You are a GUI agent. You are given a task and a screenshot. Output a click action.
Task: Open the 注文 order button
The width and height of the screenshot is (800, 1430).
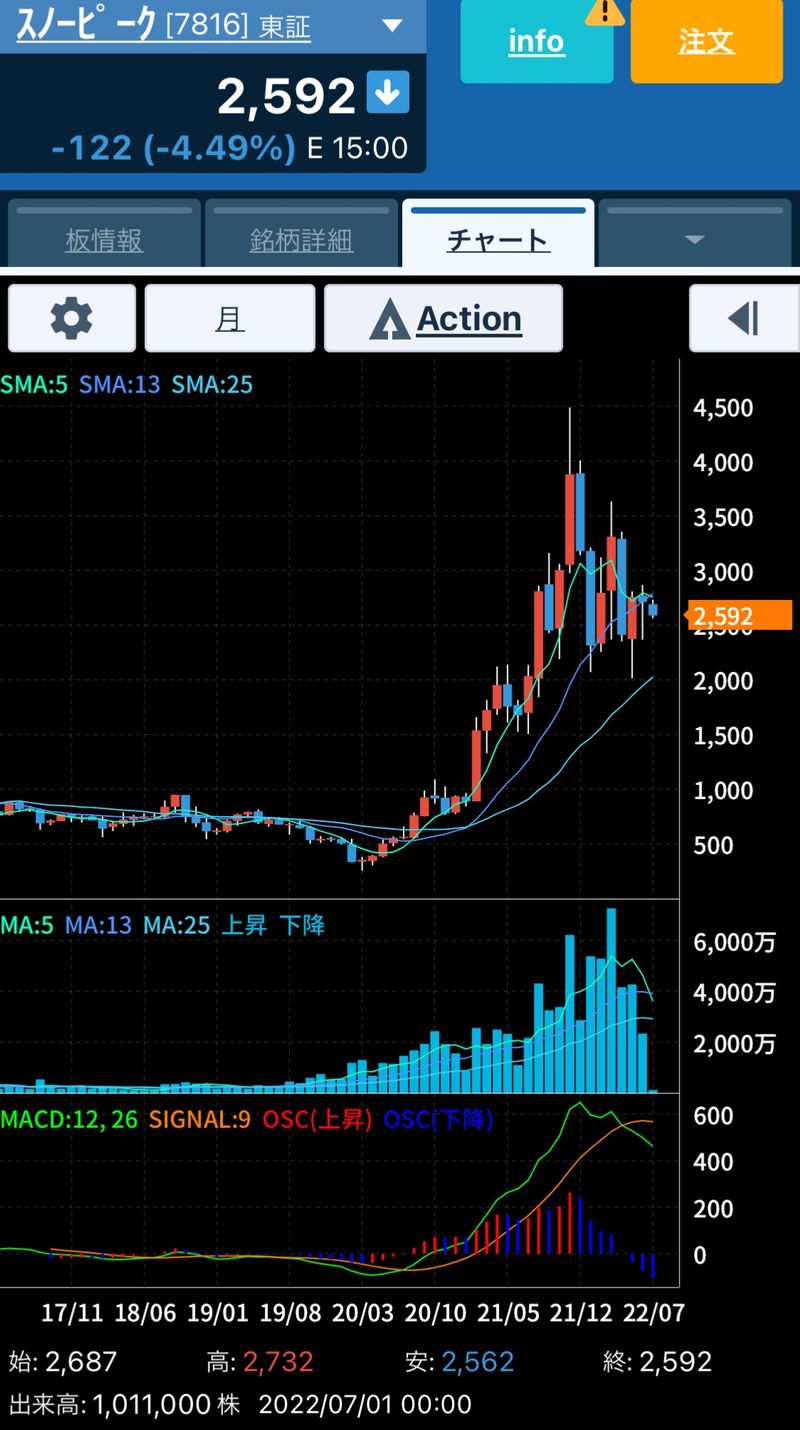click(706, 41)
